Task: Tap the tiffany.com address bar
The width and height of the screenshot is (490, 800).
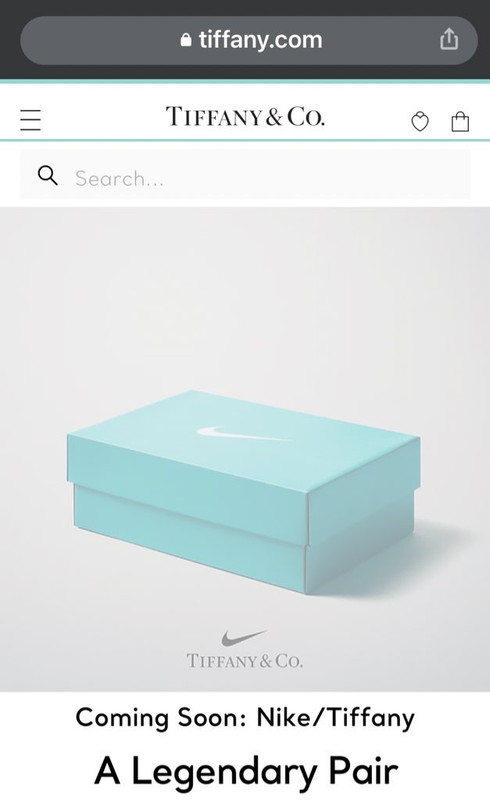Action: (249, 40)
